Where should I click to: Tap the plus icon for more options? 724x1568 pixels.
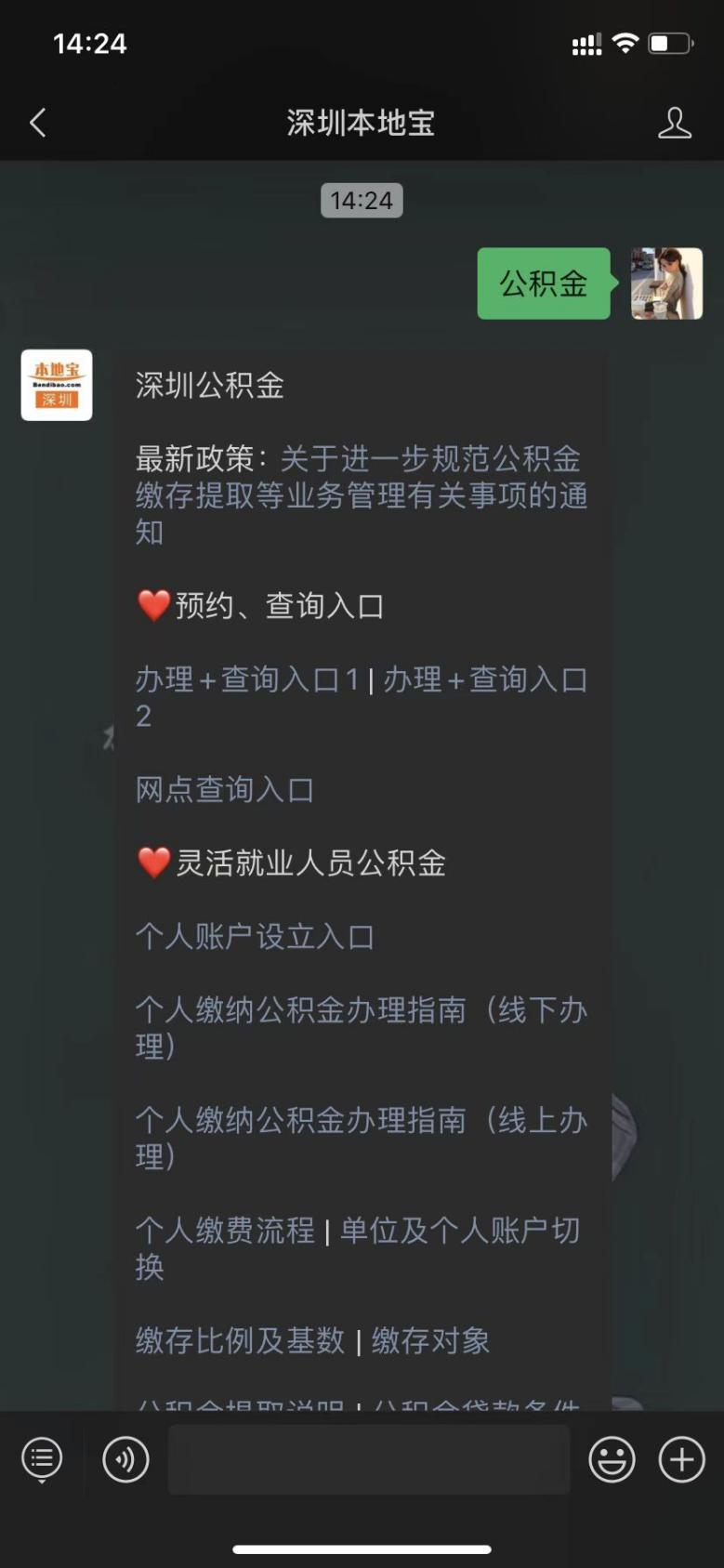[681, 1458]
